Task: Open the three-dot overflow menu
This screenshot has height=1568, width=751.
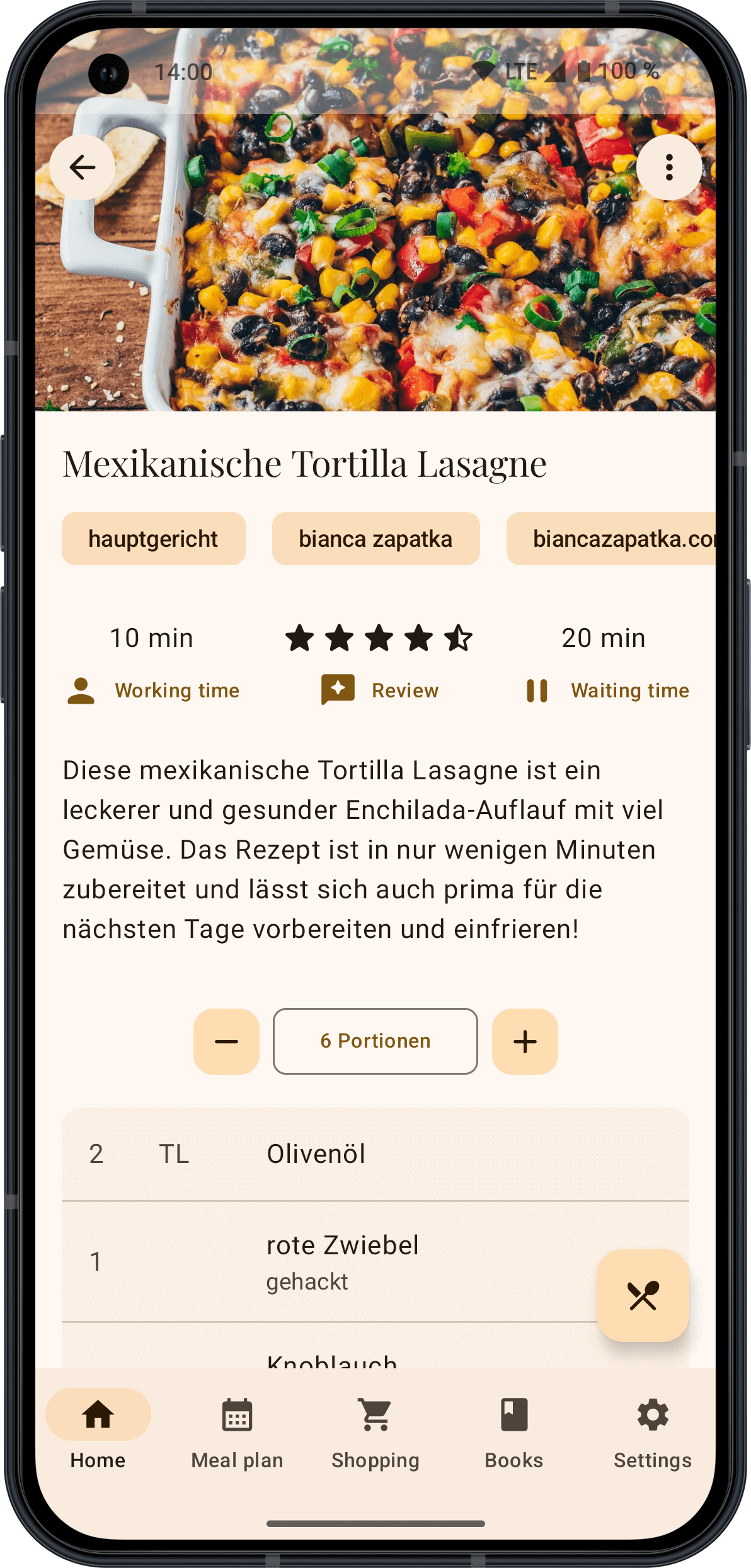Action: (669, 168)
